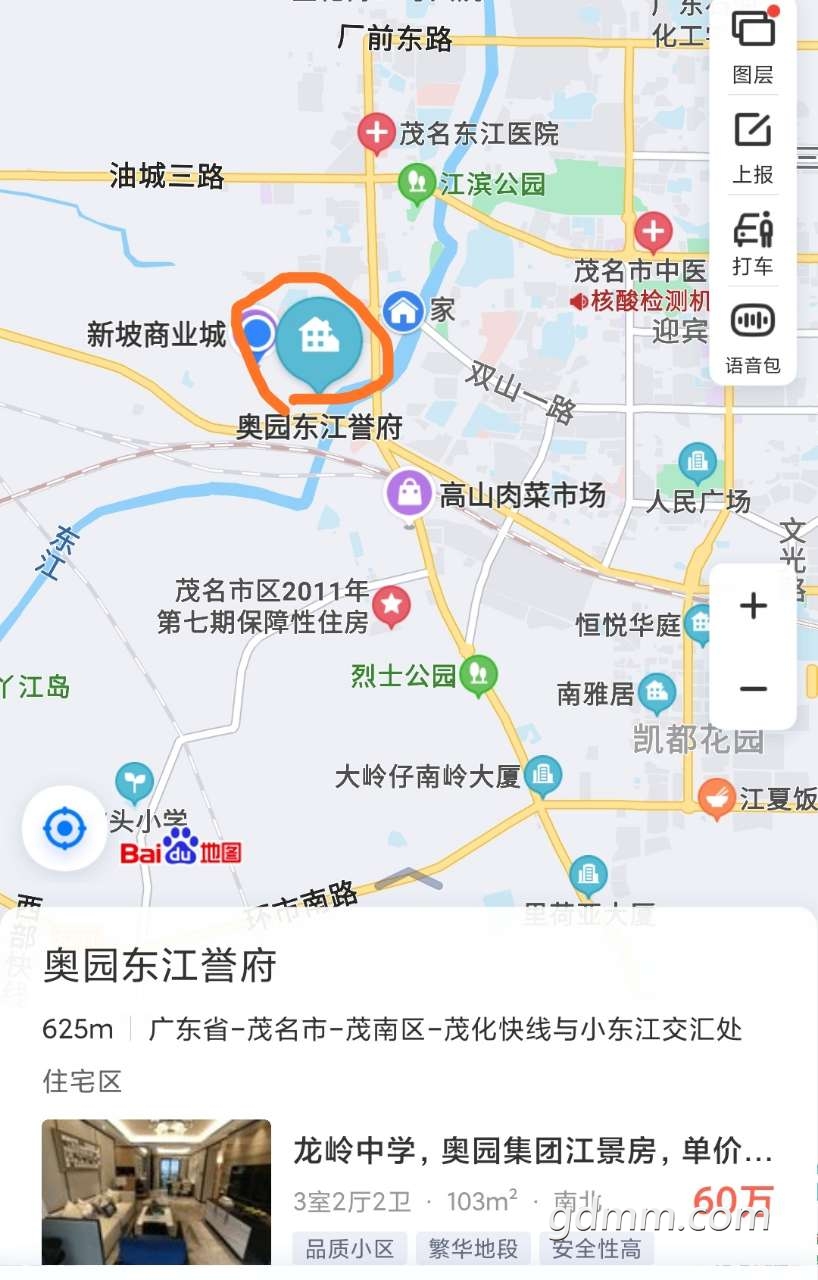
Task: Recenter map on my current location
Action: [65, 828]
